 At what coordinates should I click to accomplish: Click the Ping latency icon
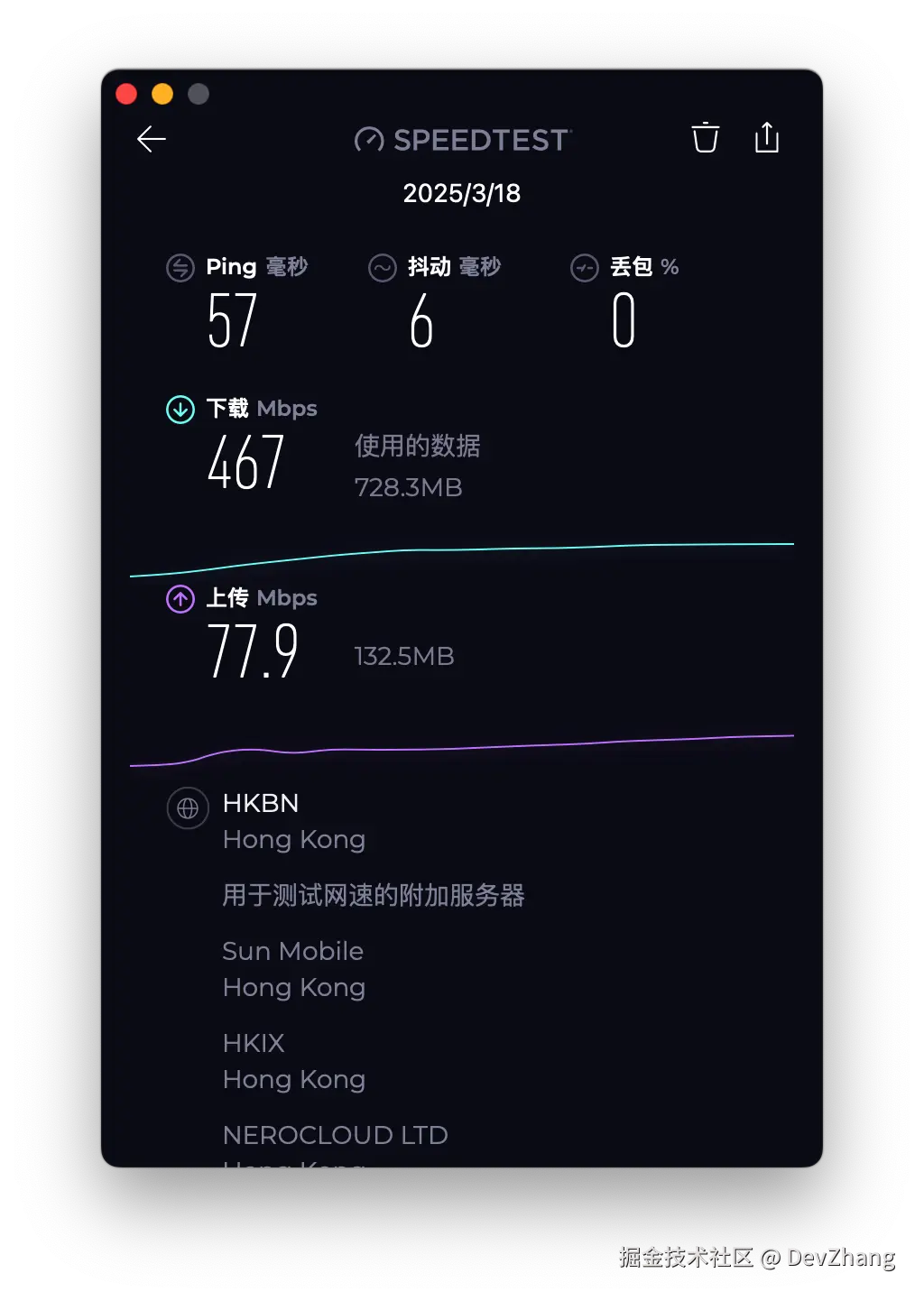[179, 267]
